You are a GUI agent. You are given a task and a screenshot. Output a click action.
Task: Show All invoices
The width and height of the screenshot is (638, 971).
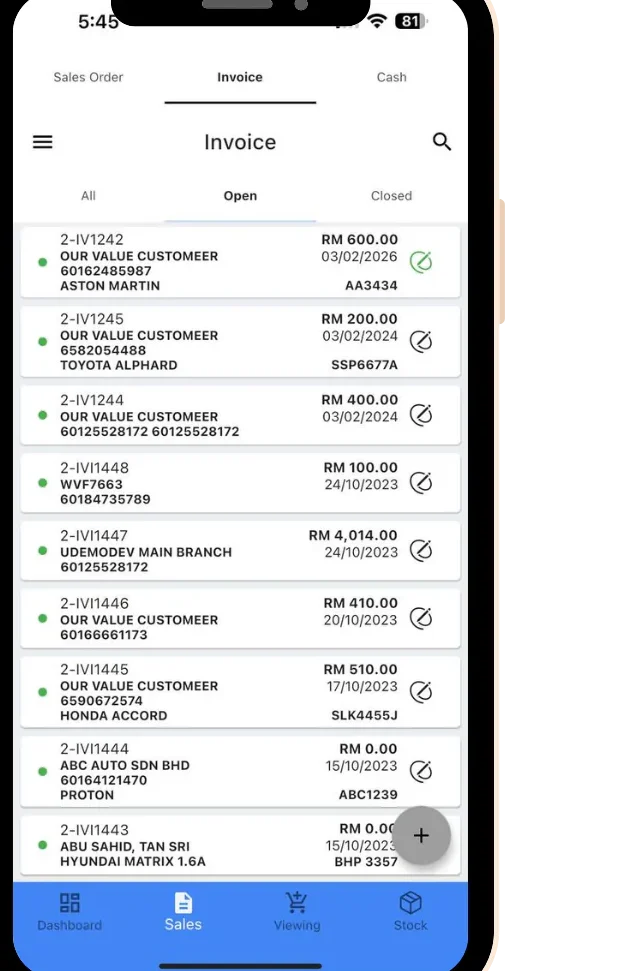pyautogui.click(x=88, y=196)
